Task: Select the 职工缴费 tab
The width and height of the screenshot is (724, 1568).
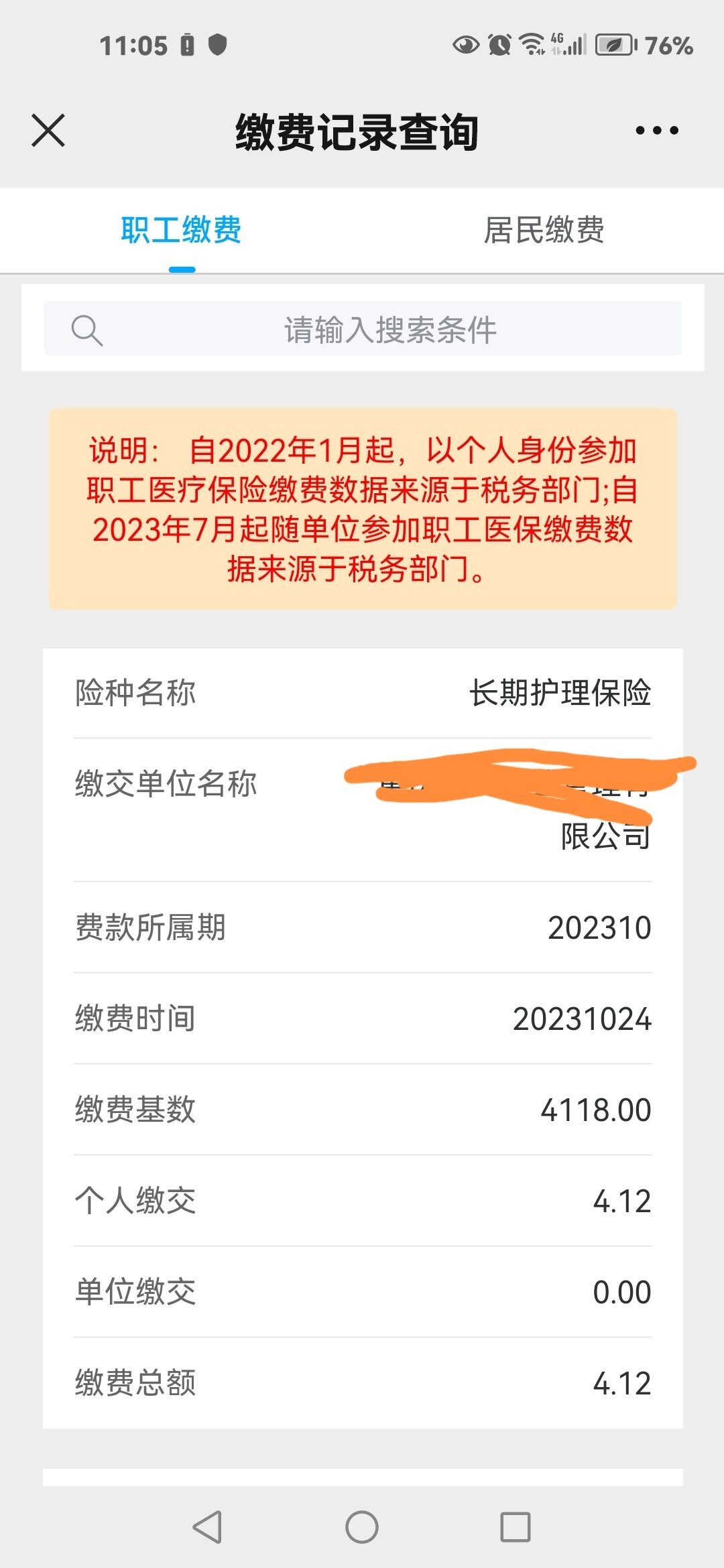Action: pos(181,230)
